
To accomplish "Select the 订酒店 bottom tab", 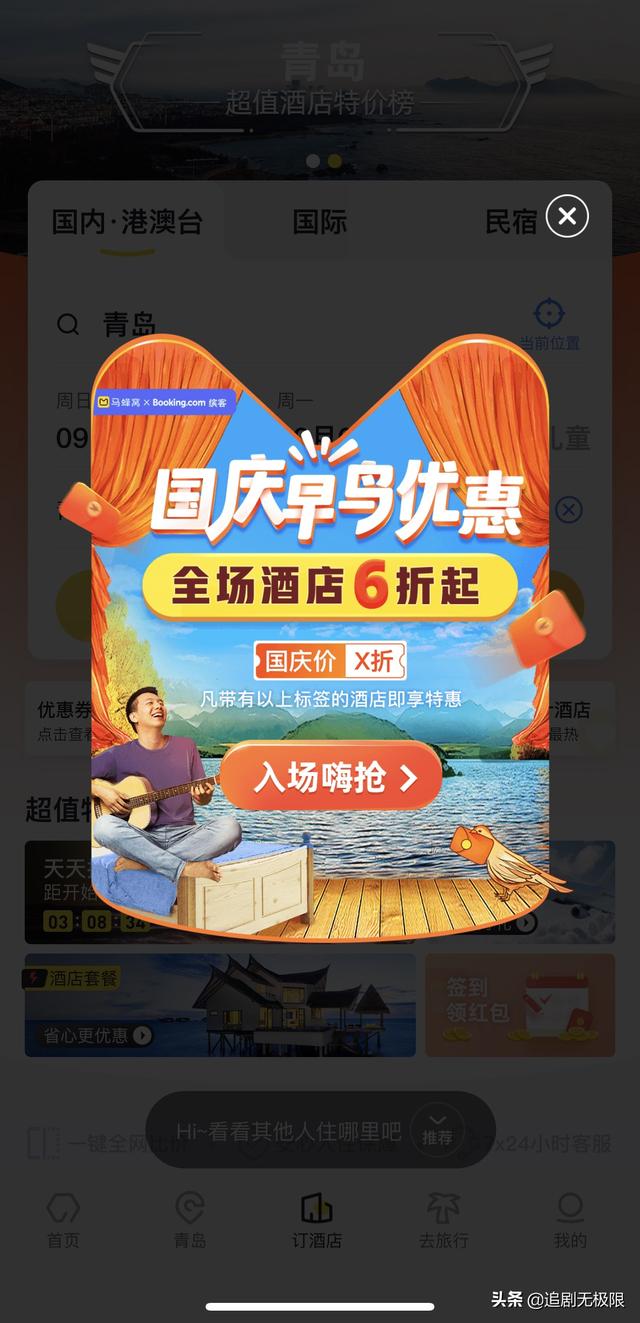I will tap(317, 1220).
